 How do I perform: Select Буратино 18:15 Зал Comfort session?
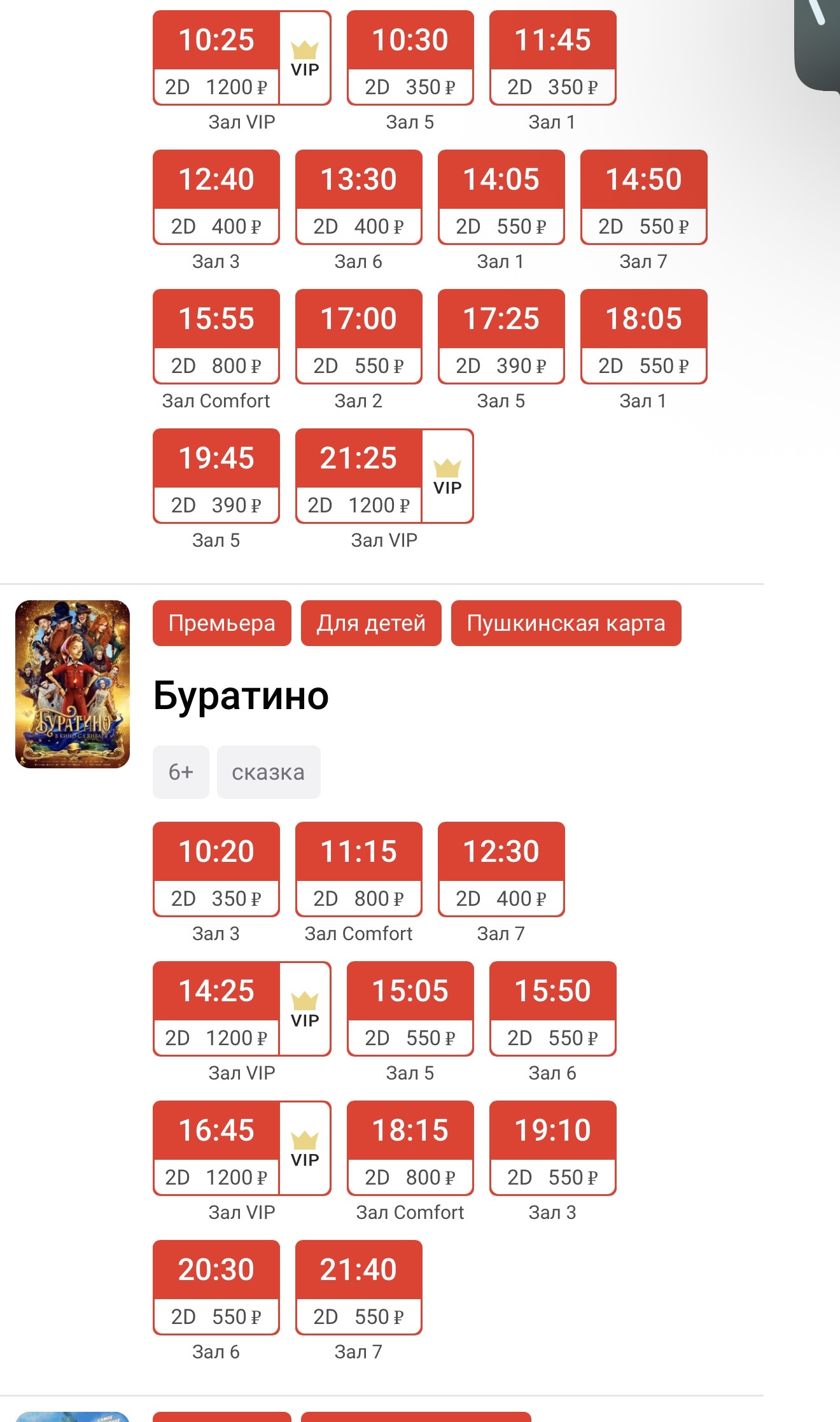click(410, 1148)
